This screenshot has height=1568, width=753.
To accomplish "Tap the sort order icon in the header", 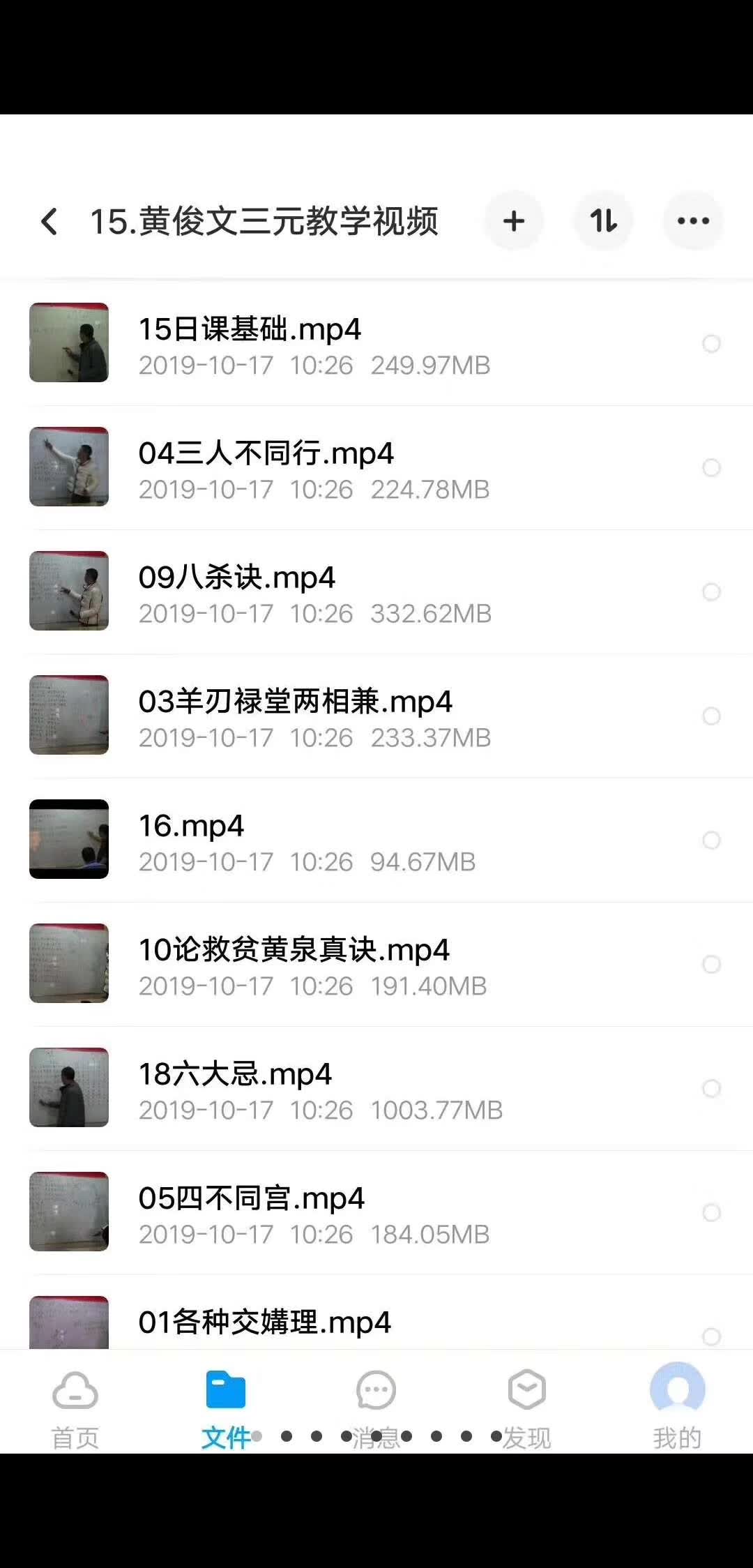I will (603, 220).
